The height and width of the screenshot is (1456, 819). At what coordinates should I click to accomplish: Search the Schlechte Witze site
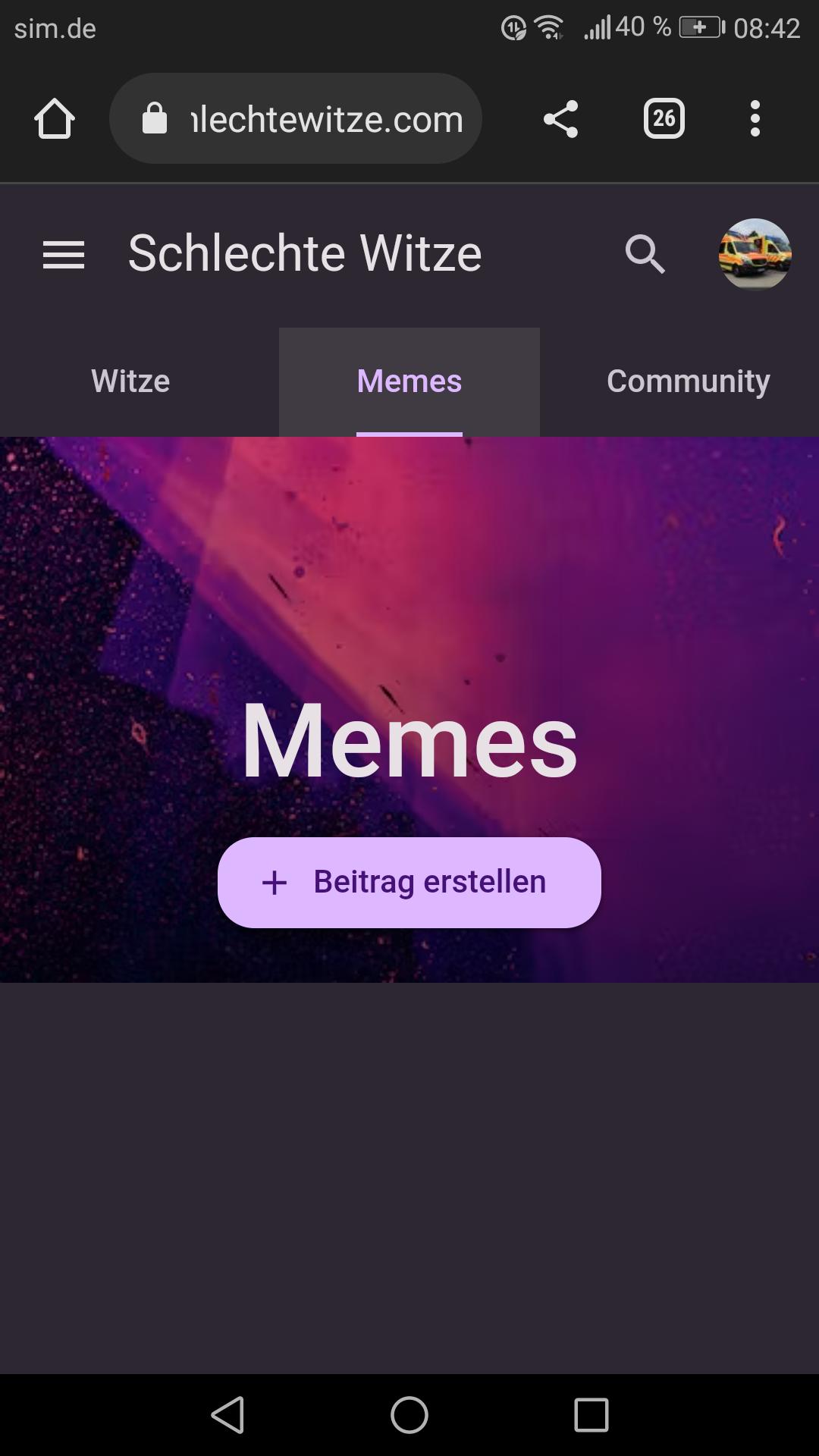point(645,254)
